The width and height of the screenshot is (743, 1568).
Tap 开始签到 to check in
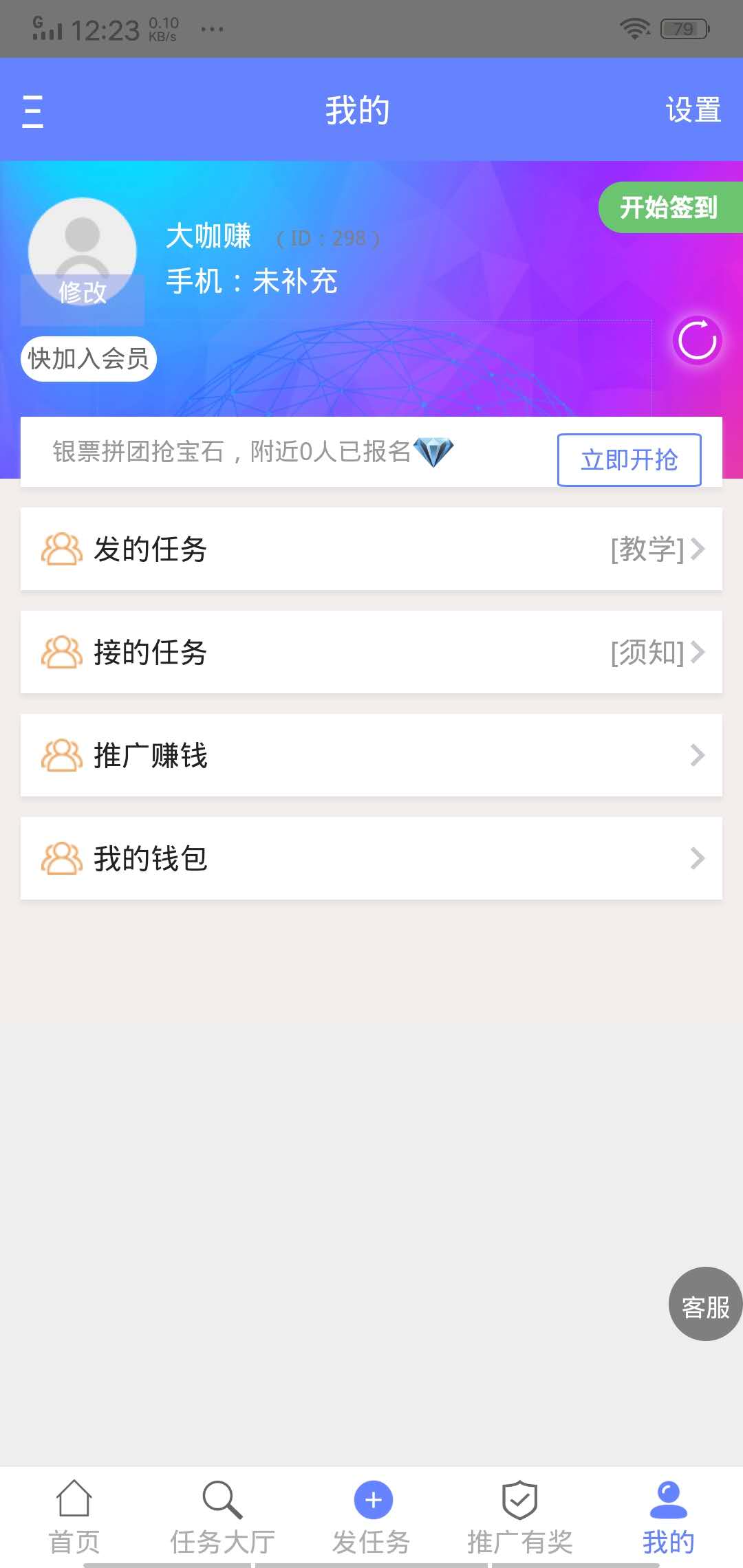[669, 207]
